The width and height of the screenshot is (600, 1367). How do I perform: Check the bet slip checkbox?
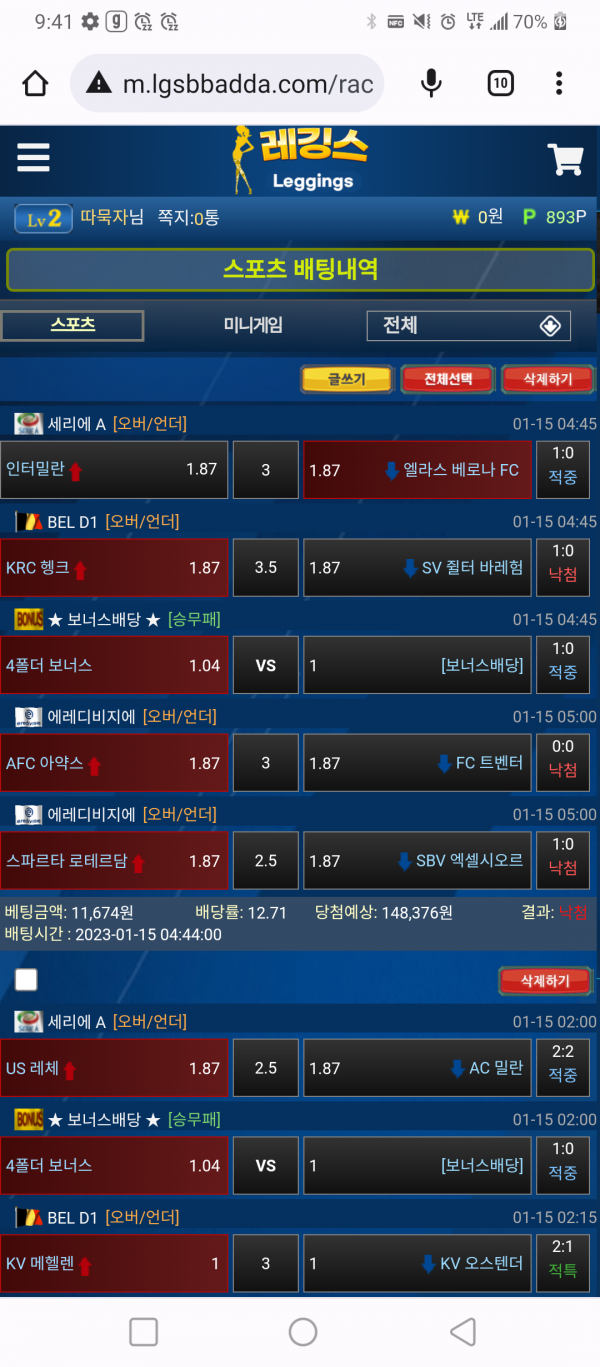pyautogui.click(x=26, y=979)
